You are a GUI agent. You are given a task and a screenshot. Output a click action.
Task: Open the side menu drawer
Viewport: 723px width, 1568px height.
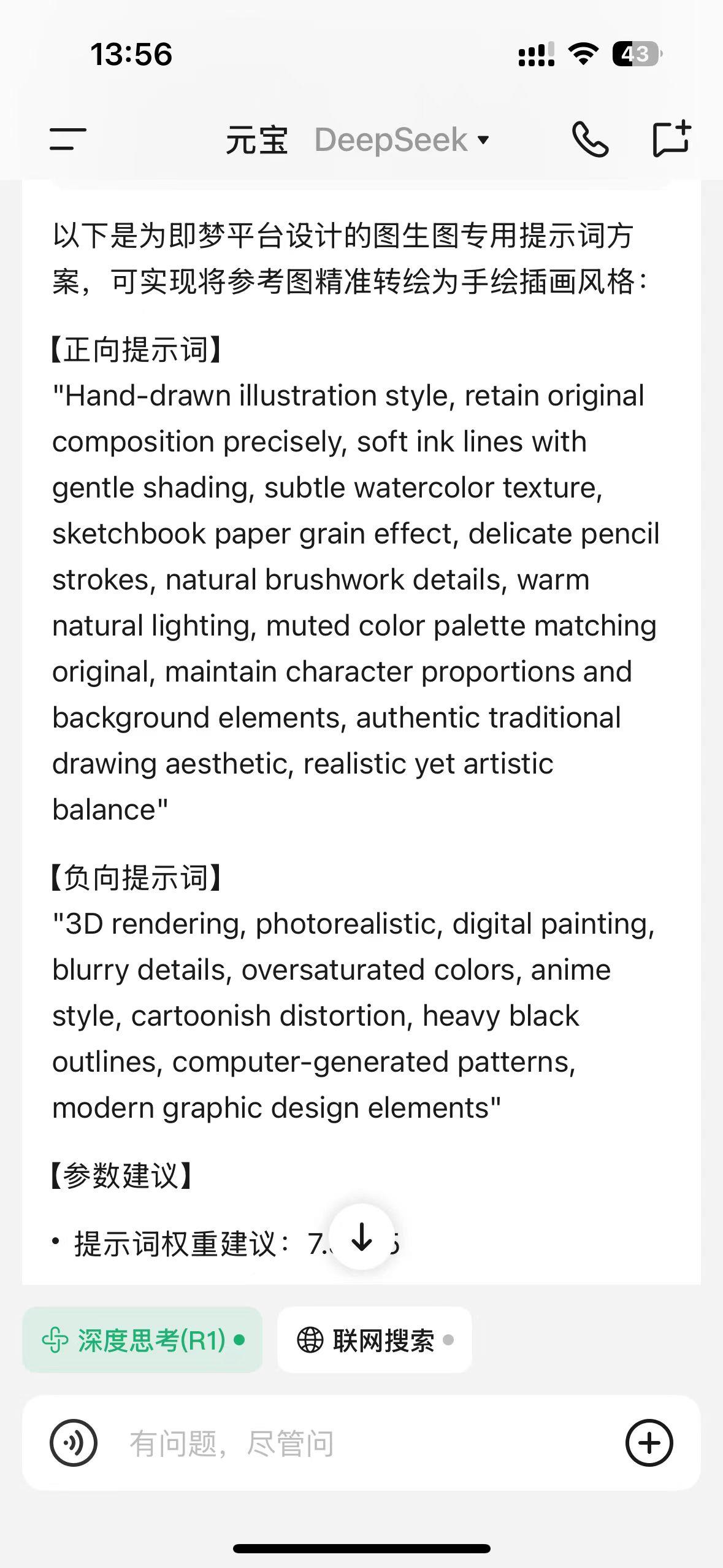pos(67,139)
